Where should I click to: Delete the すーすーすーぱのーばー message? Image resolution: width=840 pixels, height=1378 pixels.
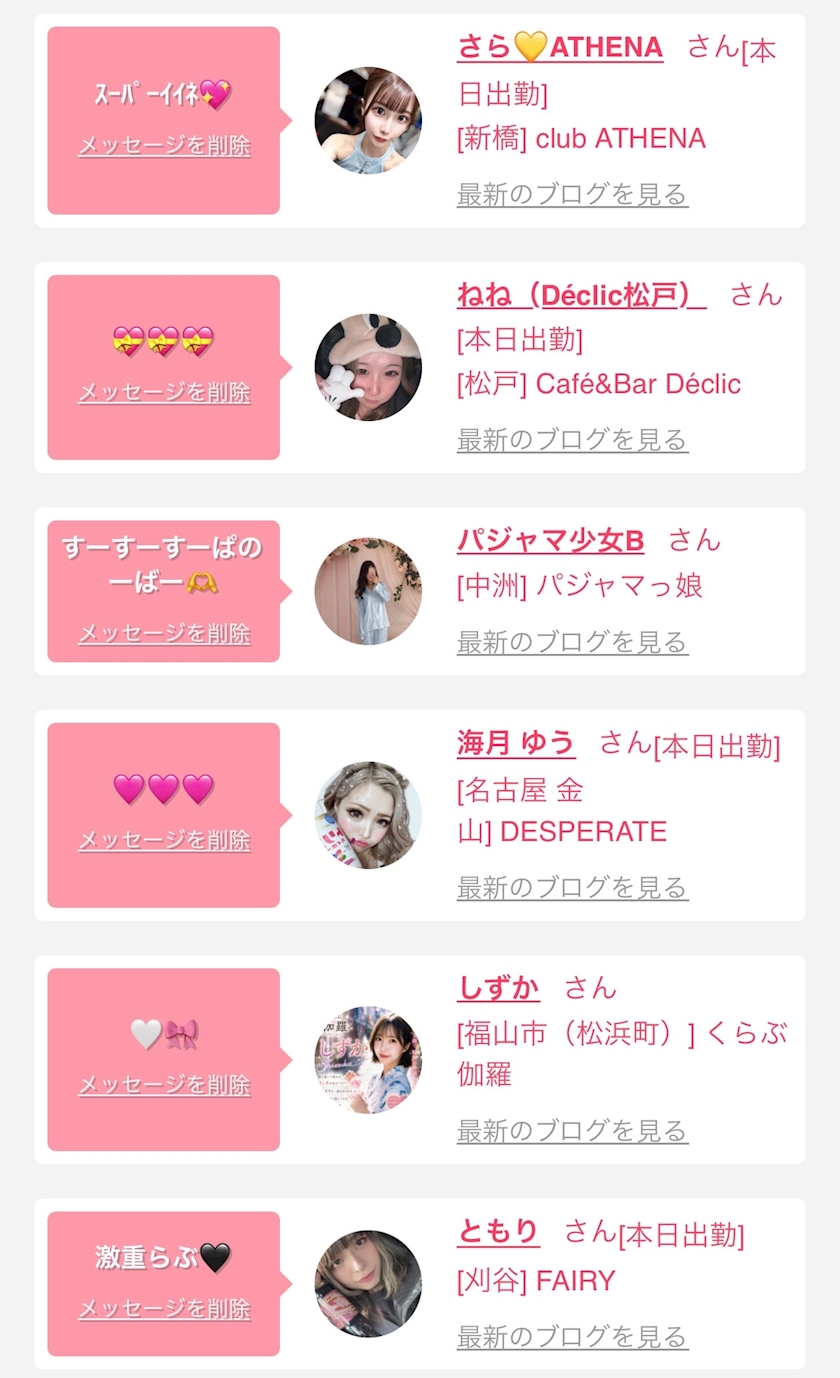click(164, 633)
